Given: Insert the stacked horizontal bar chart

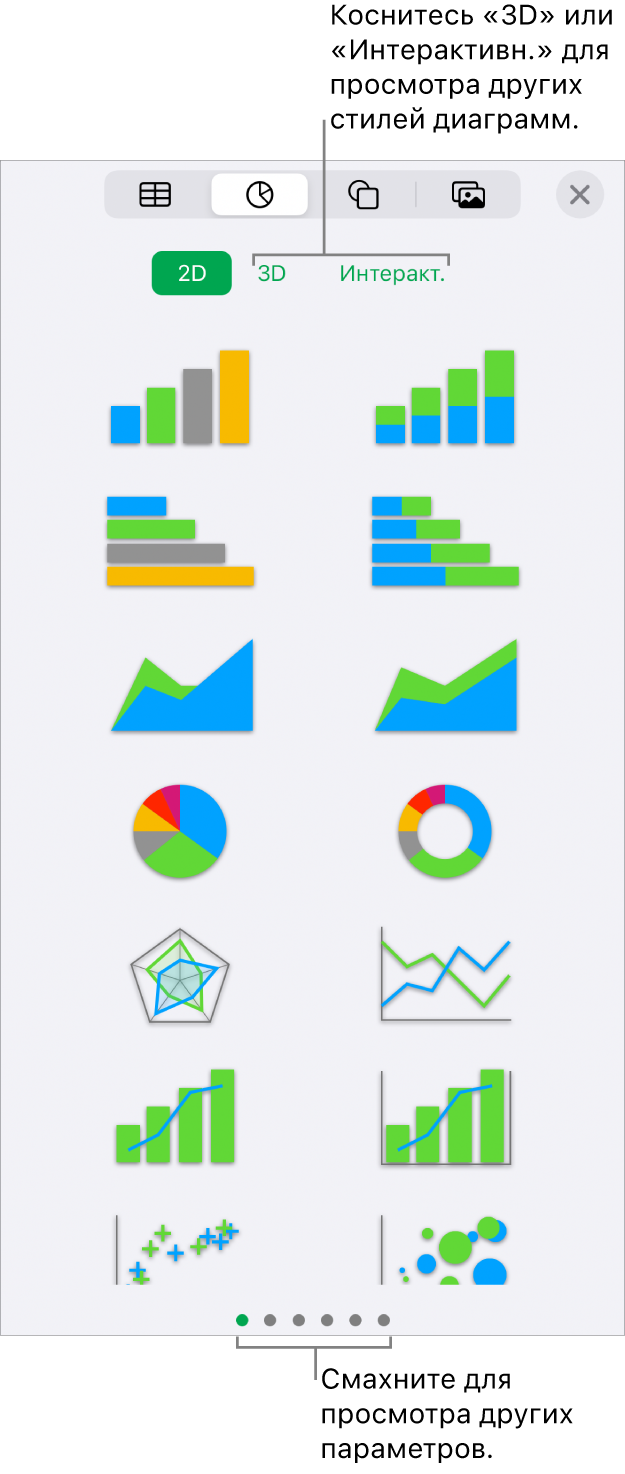Looking at the screenshot, I should 445,541.
